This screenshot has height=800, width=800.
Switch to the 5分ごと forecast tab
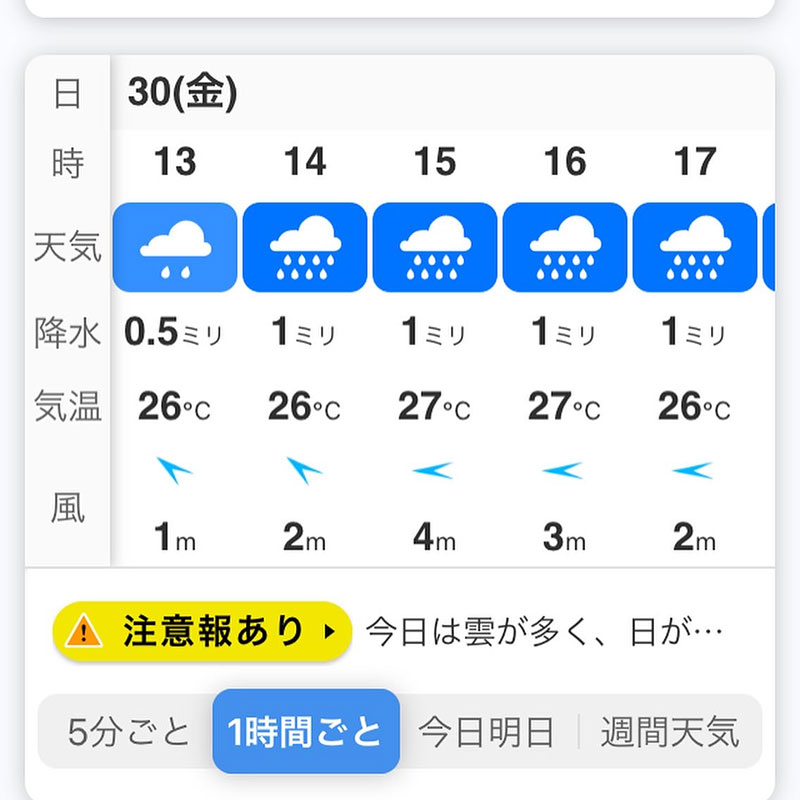(128, 732)
